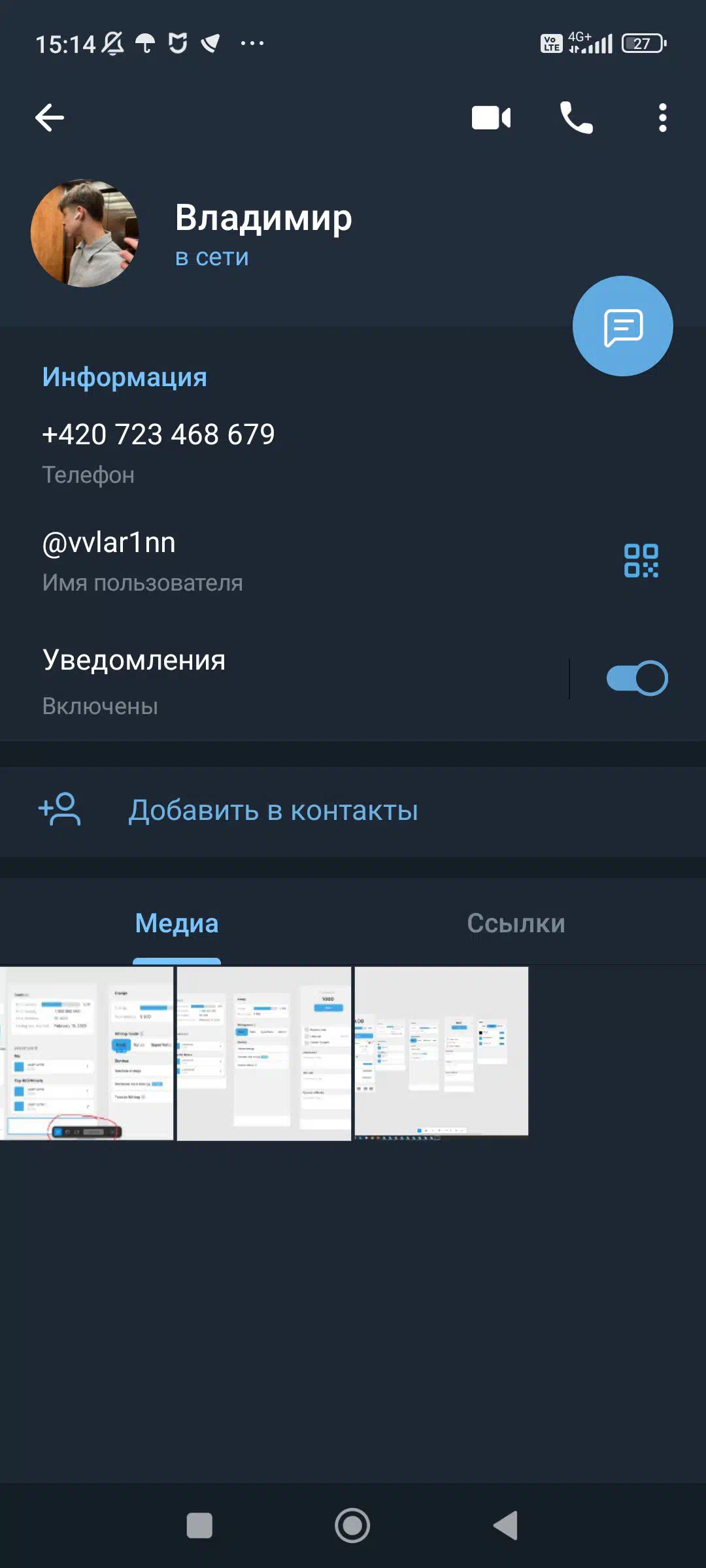Tap the phone number +420 723 468 679
Screen dimensions: 706x1568
click(x=158, y=435)
